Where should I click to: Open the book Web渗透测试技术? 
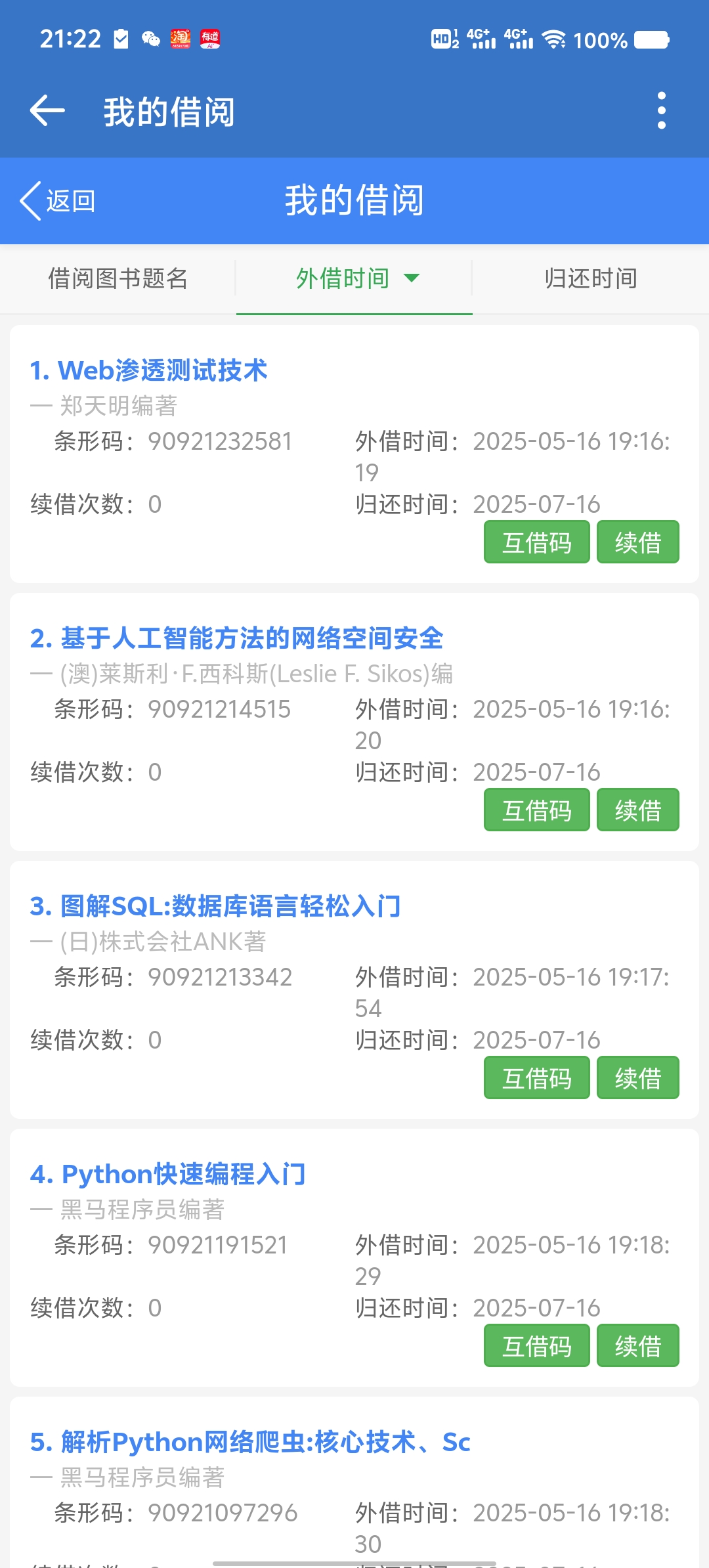(x=149, y=370)
